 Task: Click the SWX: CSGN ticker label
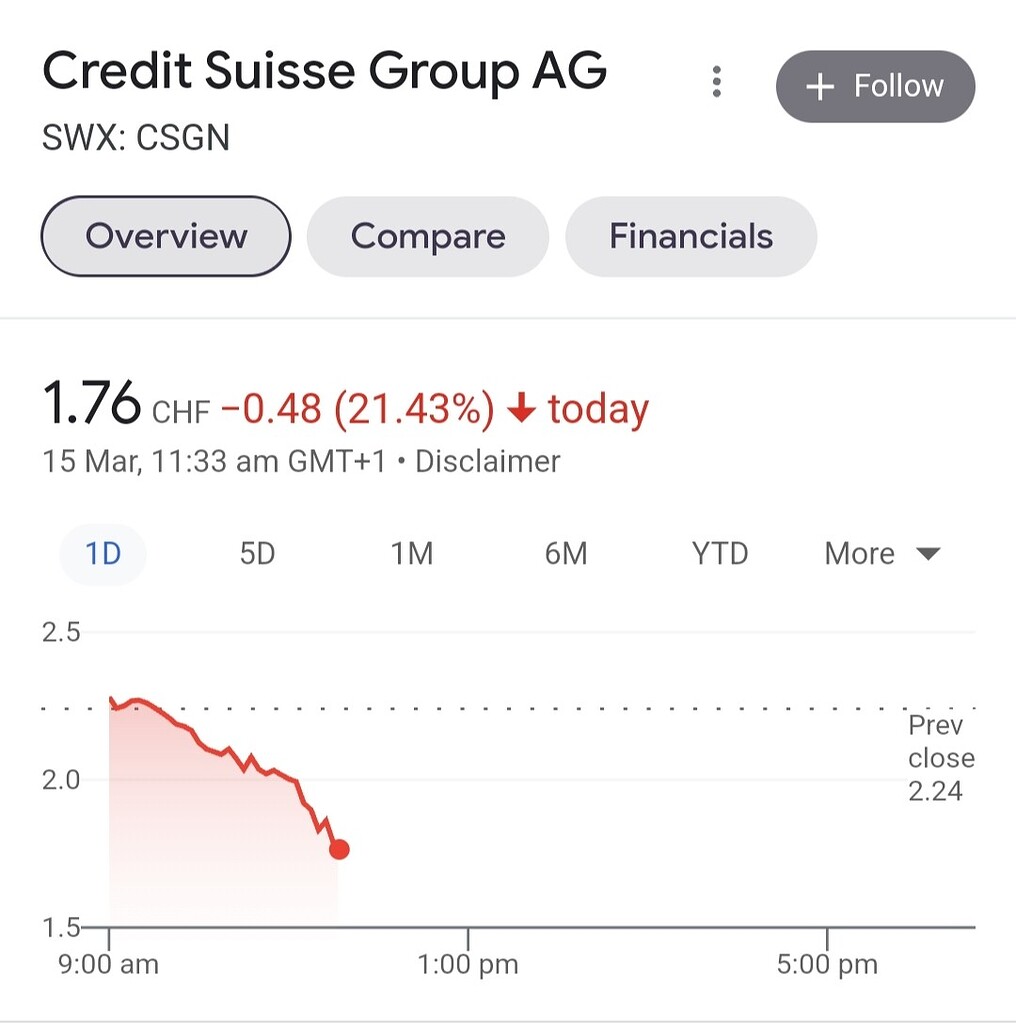click(x=135, y=139)
